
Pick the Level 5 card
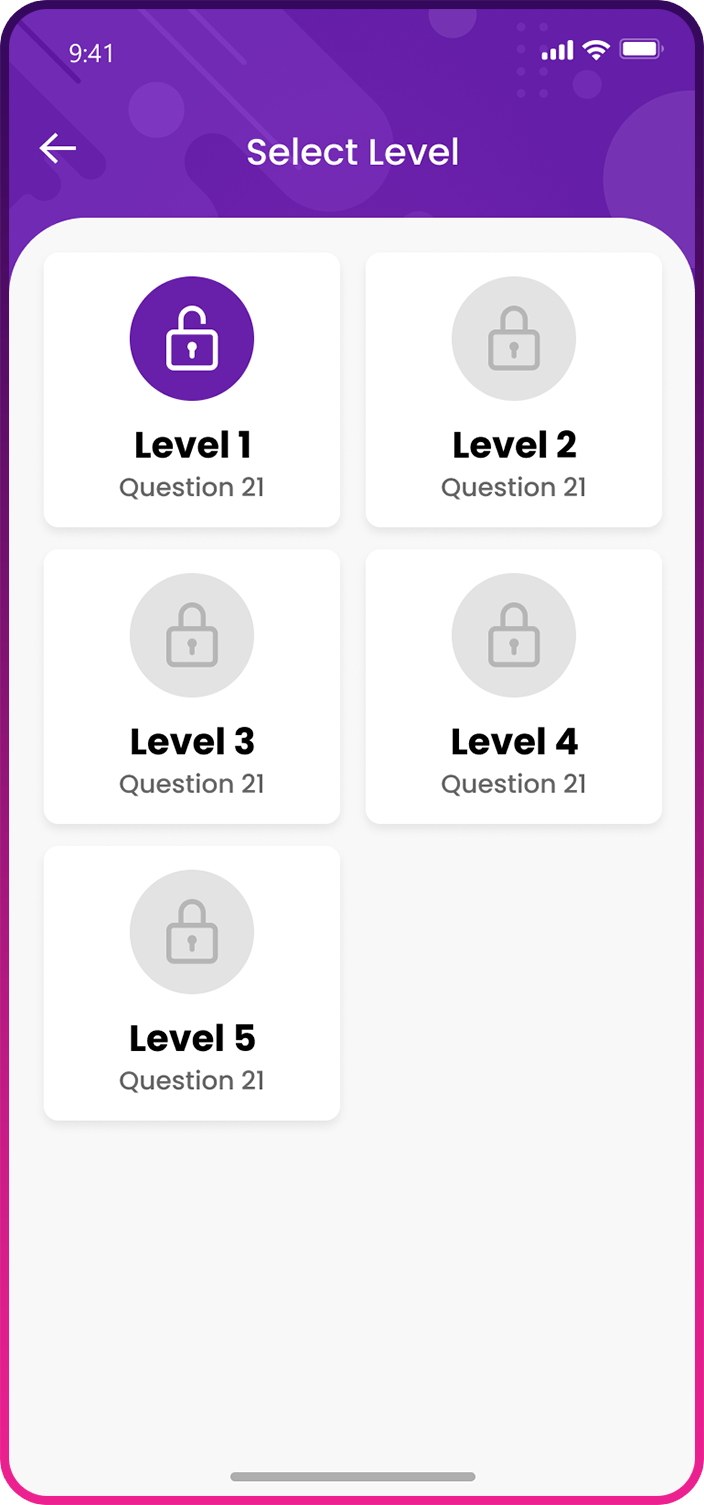(192, 983)
